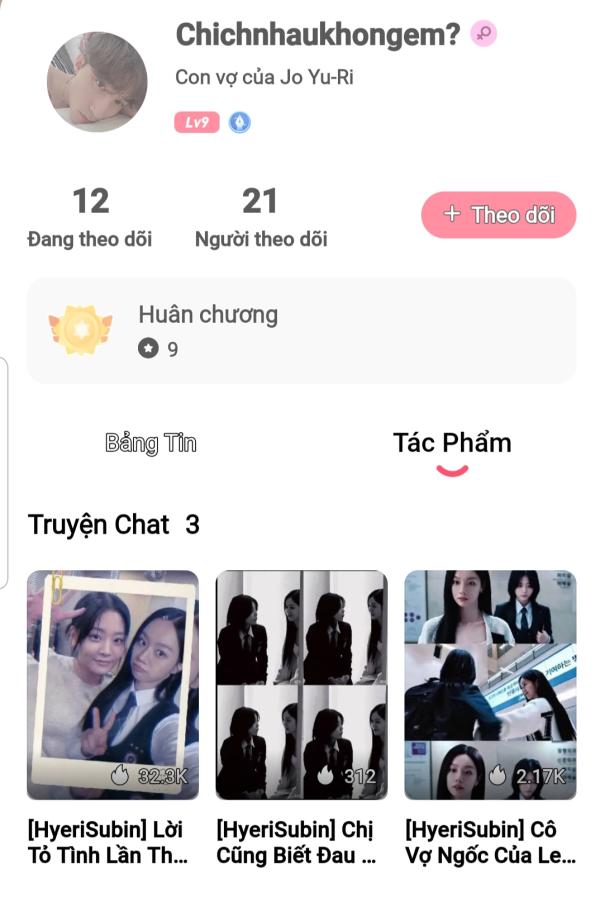Open story Cô Vợ Ngốc Của Le…
The image size is (600, 921).
(490, 685)
